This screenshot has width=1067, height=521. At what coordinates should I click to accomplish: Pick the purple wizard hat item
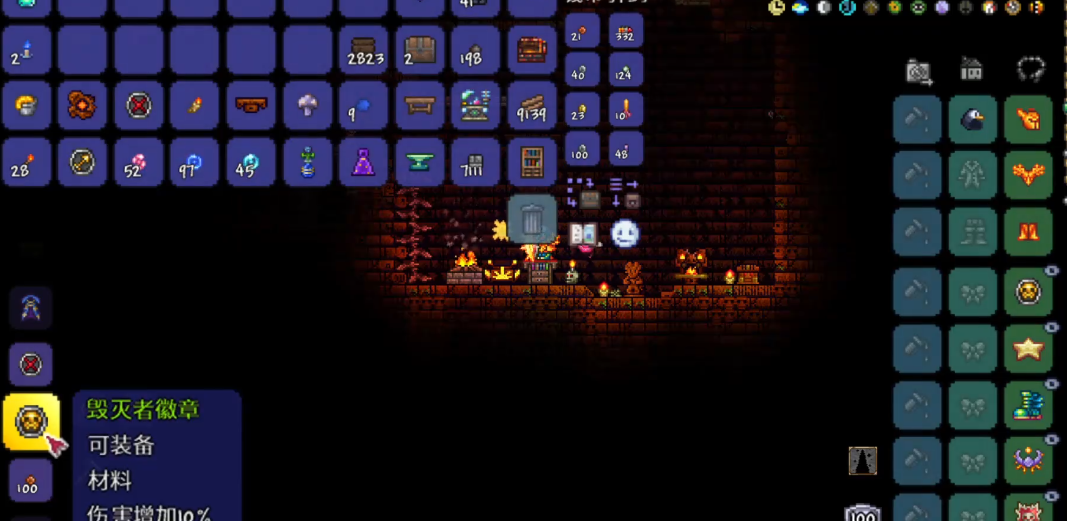coord(363,161)
